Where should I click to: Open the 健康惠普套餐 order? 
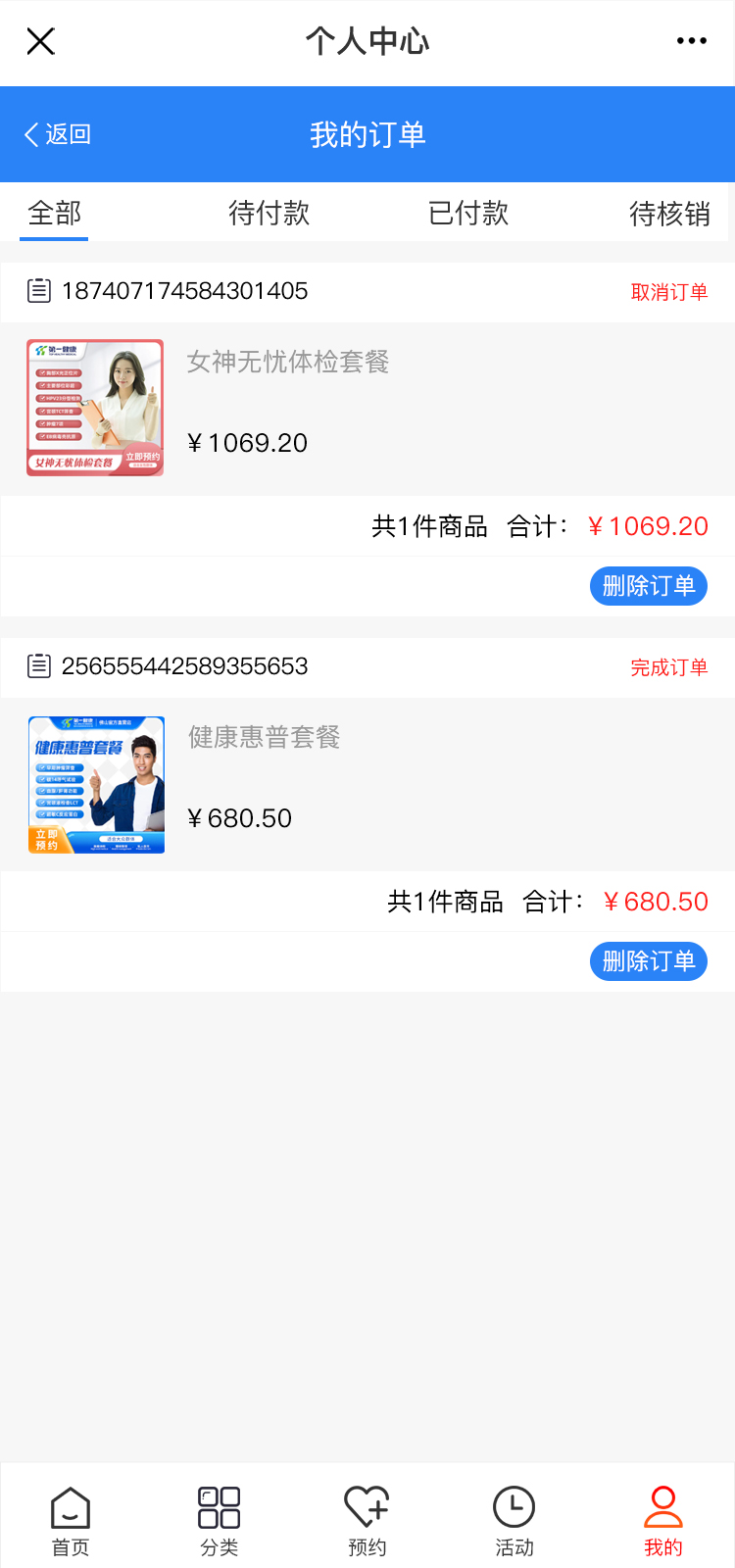point(264,737)
